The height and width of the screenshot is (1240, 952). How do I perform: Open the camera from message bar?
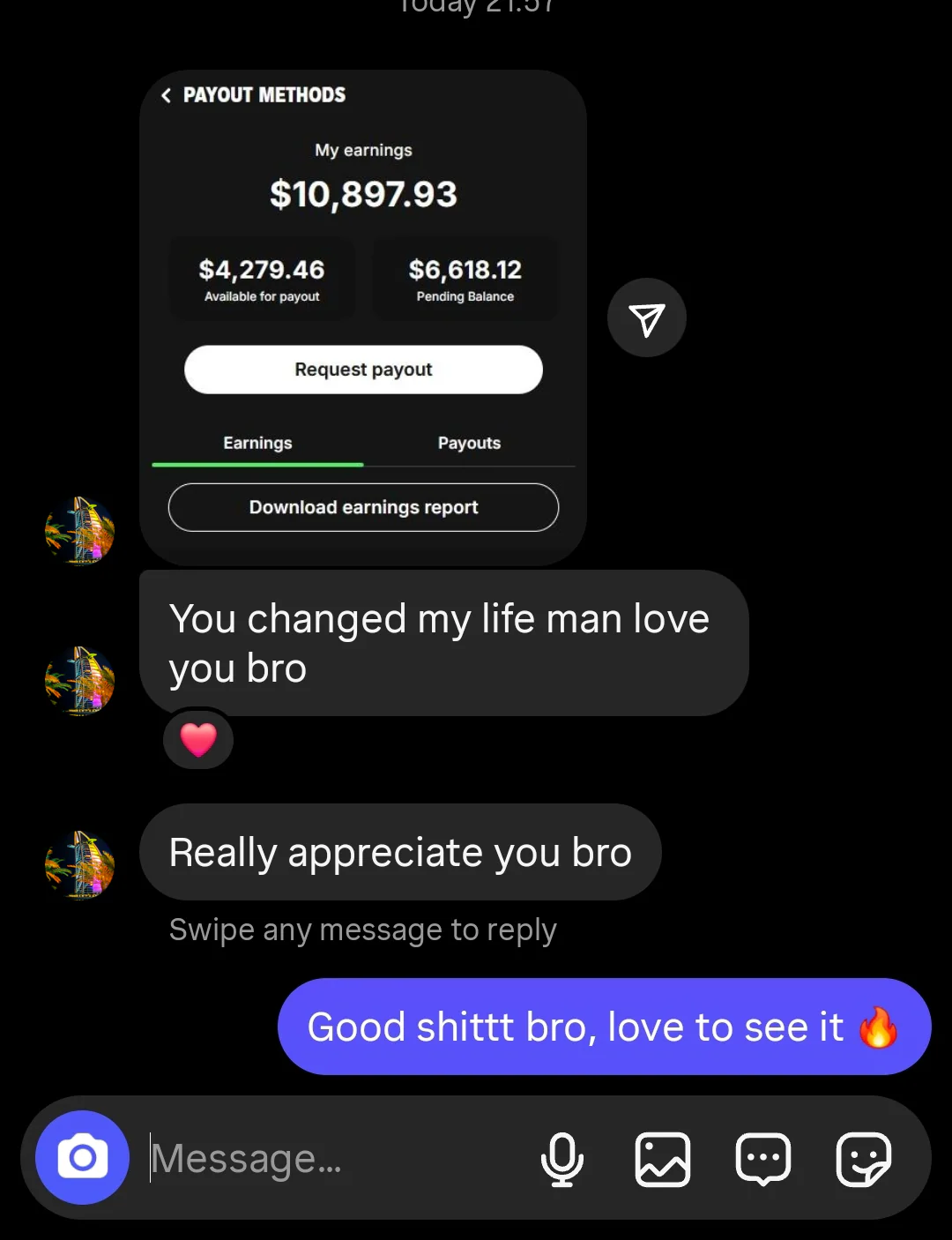83,1157
